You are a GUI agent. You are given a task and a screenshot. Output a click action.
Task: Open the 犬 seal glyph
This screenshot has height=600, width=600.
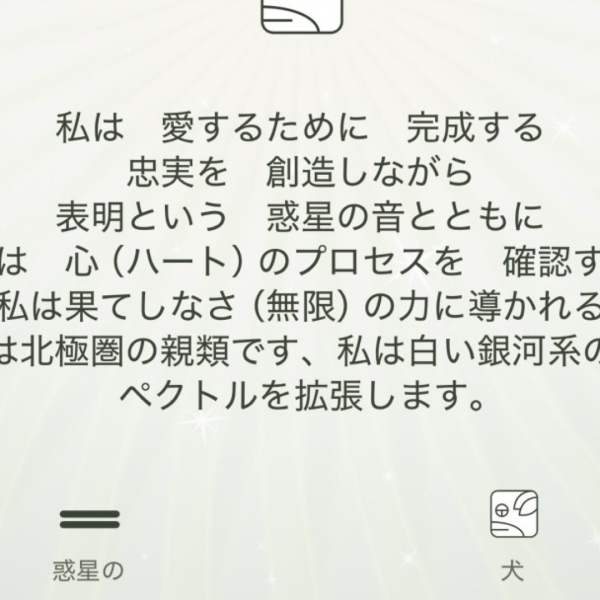coord(512,515)
